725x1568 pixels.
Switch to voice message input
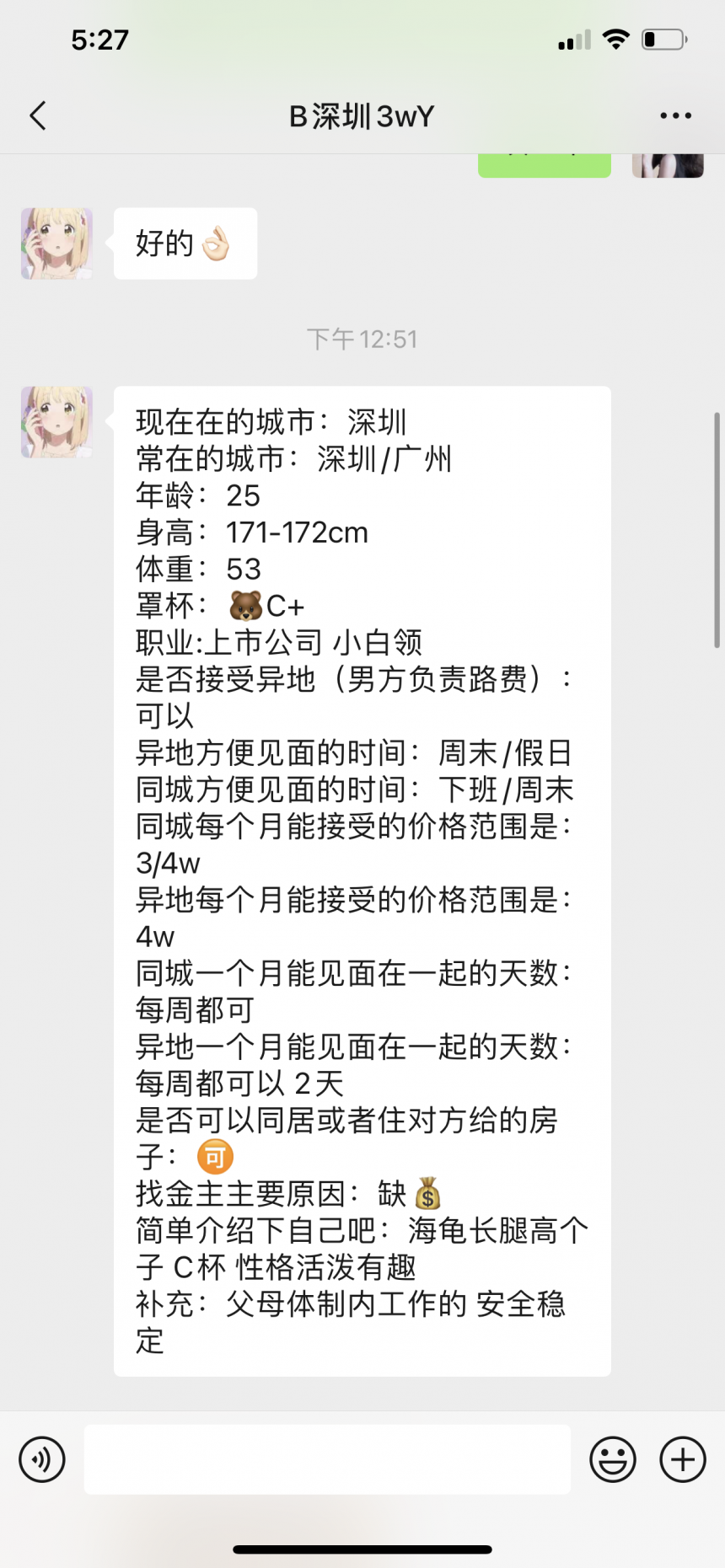coord(42,1459)
